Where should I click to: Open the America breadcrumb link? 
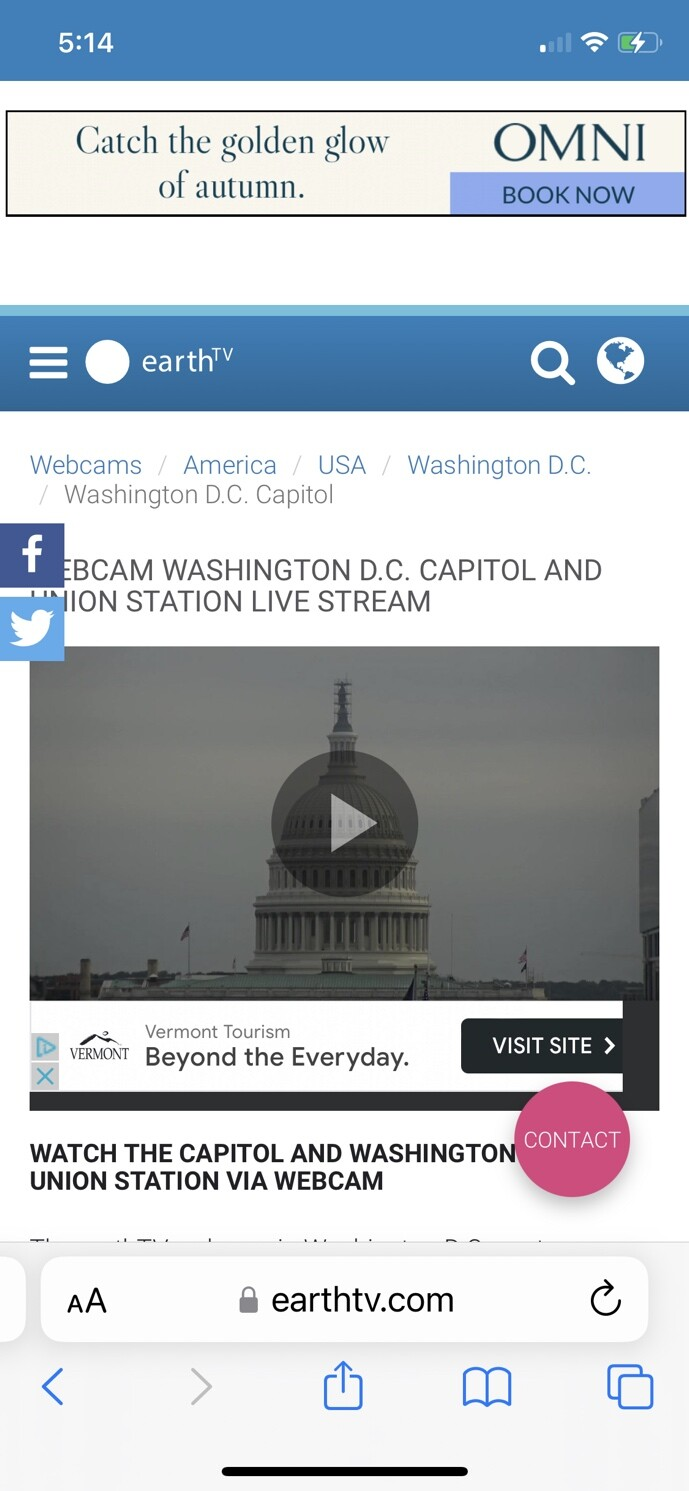(230, 465)
